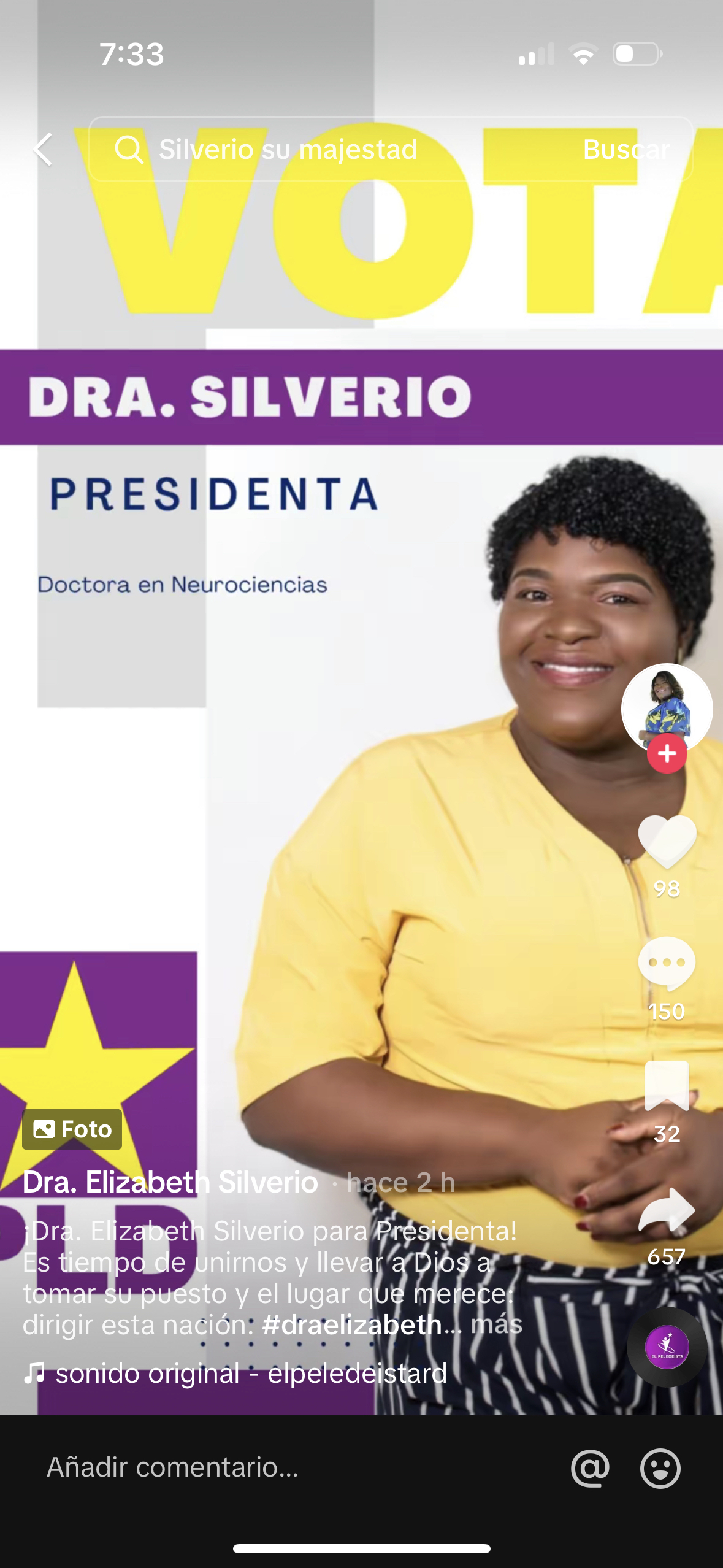
Task: Expand the caption with 'más'
Action: (497, 1325)
